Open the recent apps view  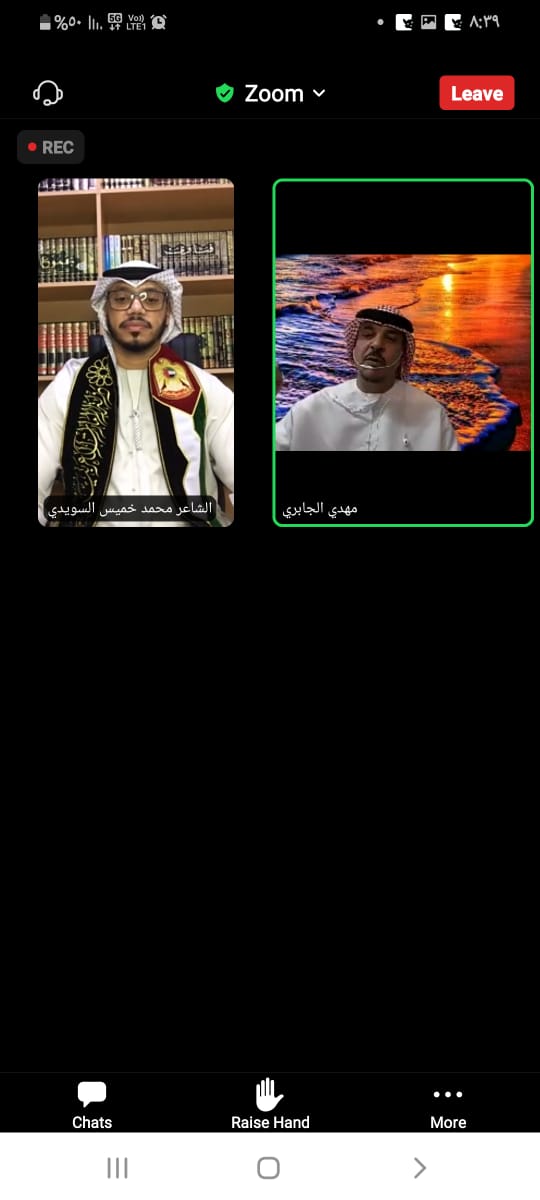click(x=118, y=1167)
